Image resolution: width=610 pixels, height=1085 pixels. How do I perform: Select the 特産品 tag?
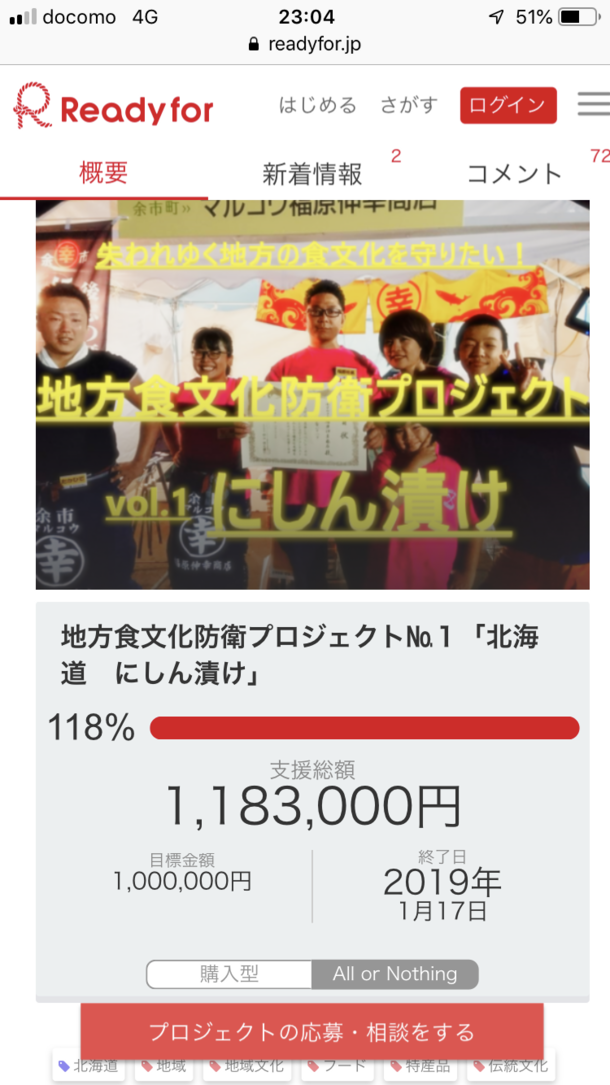point(422,1068)
